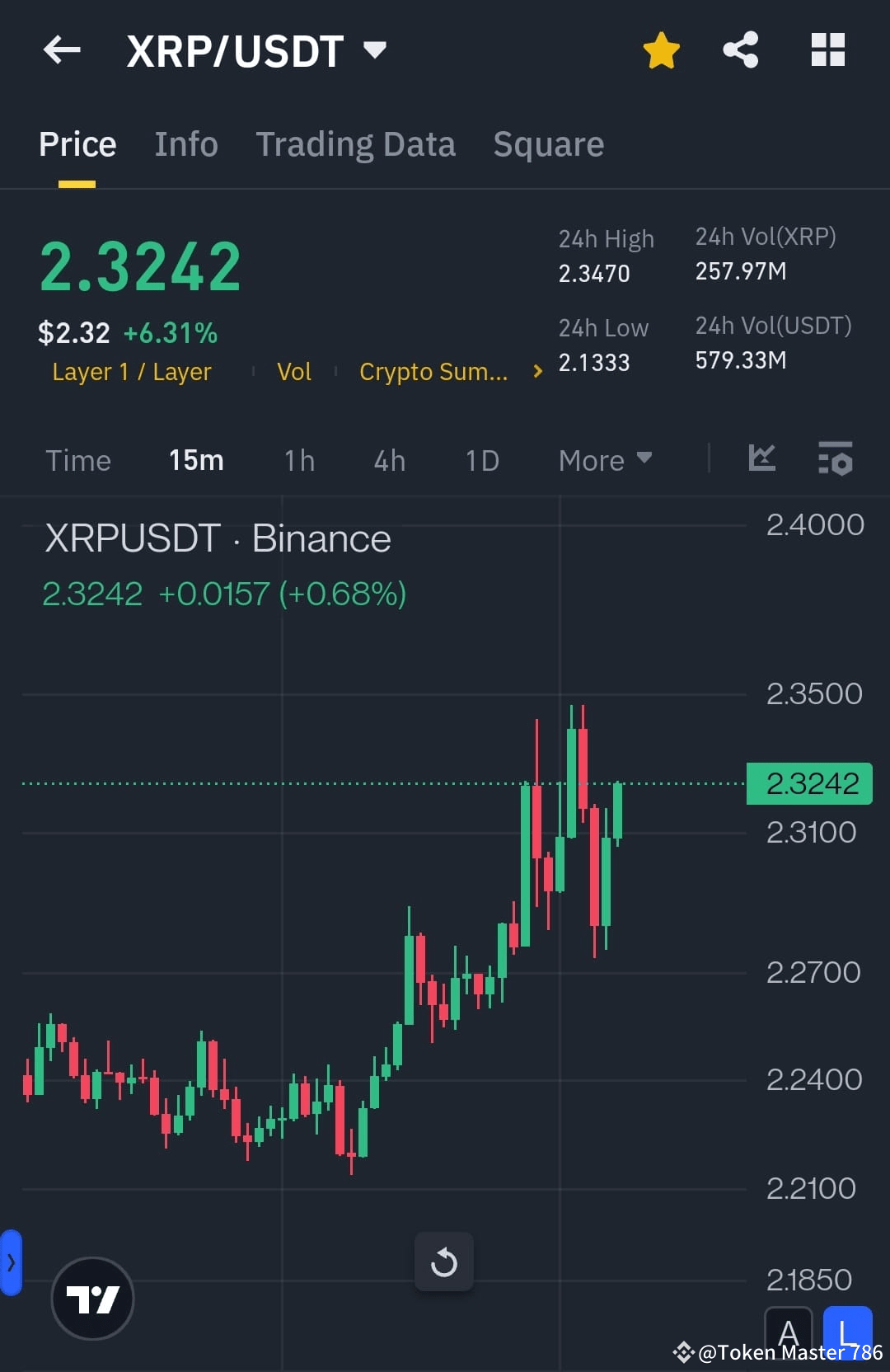Switch to the Trading Data tab
The width and height of the screenshot is (890, 1372).
(356, 143)
